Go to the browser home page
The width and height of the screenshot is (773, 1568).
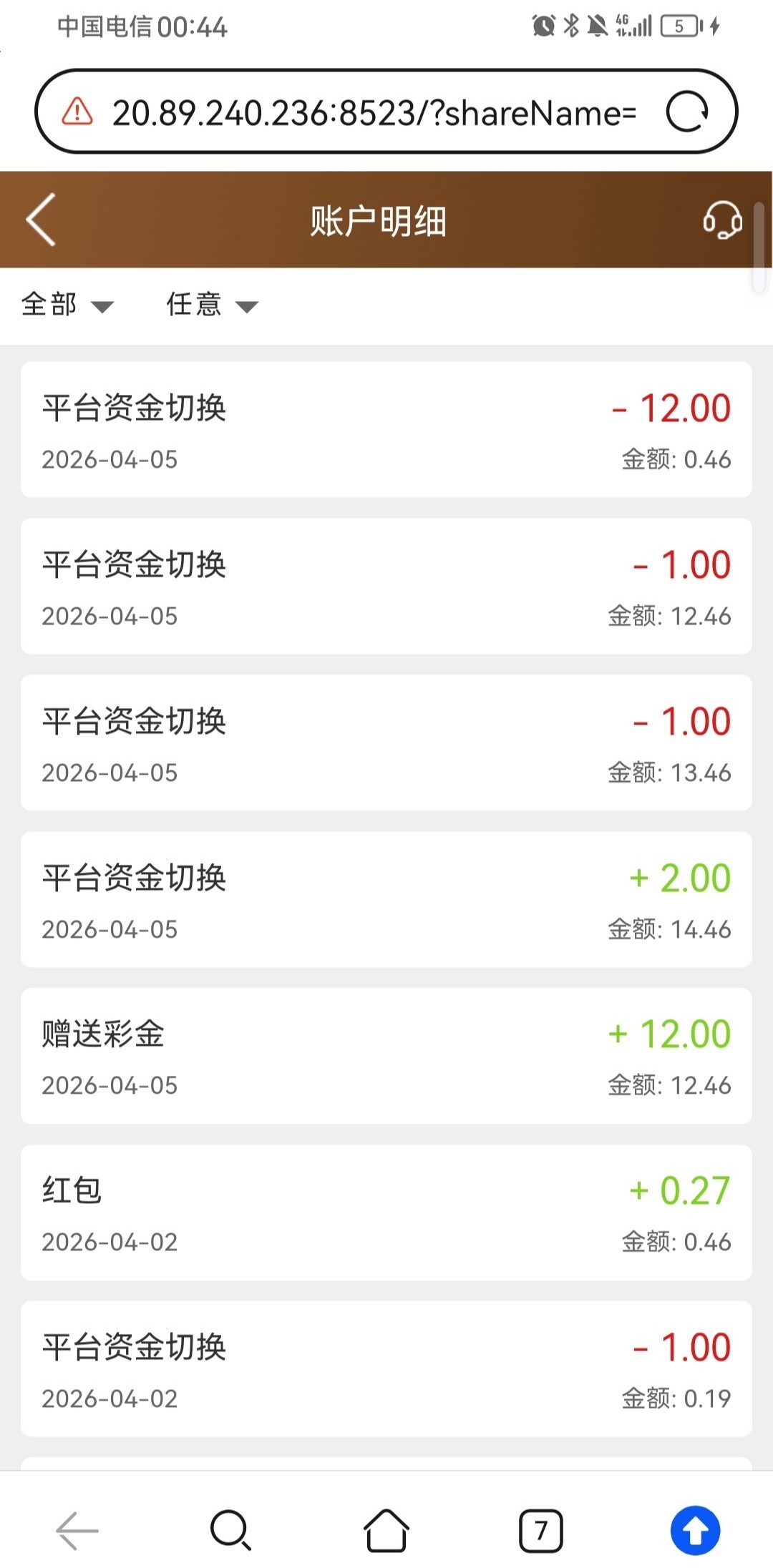click(x=386, y=1530)
